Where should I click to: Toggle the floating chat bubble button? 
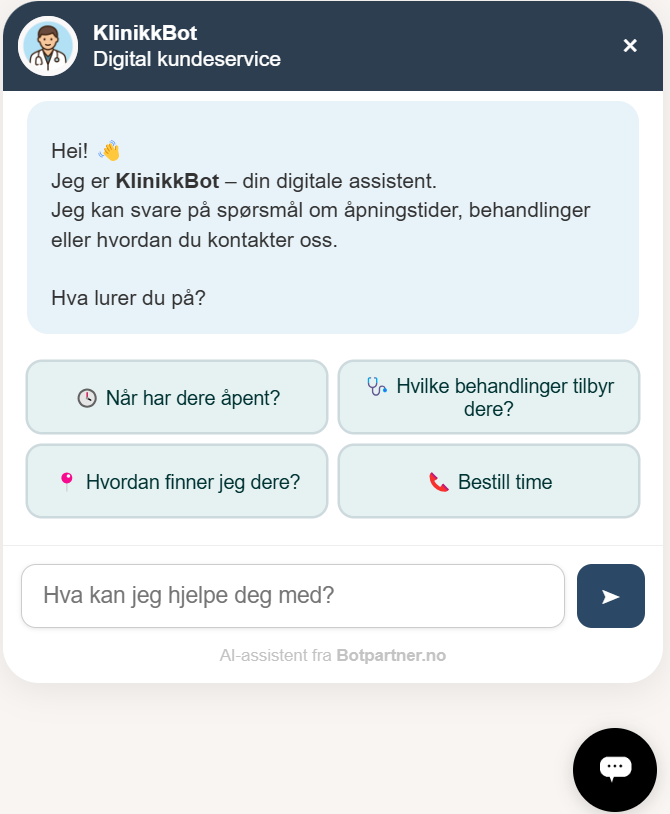tap(614, 768)
